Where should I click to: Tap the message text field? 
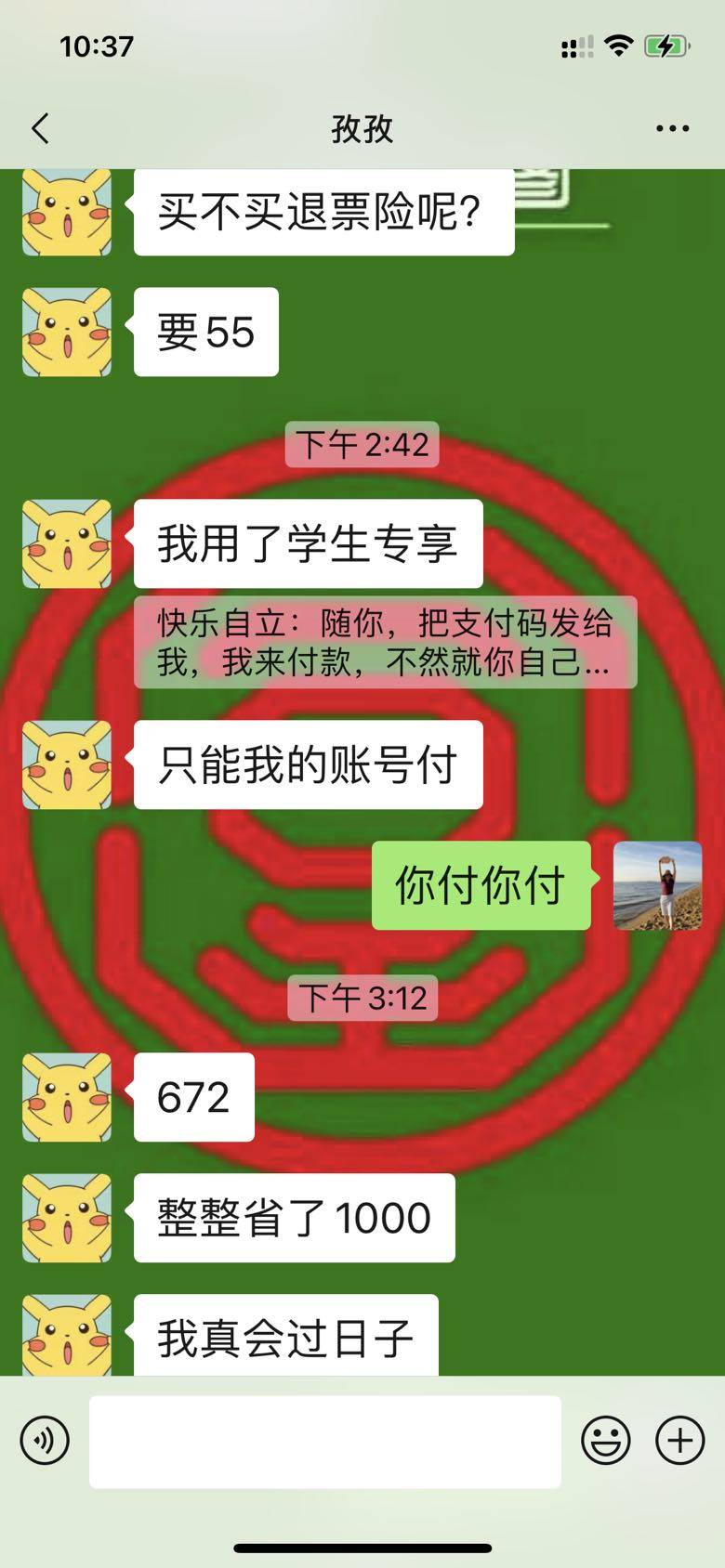325,1441
